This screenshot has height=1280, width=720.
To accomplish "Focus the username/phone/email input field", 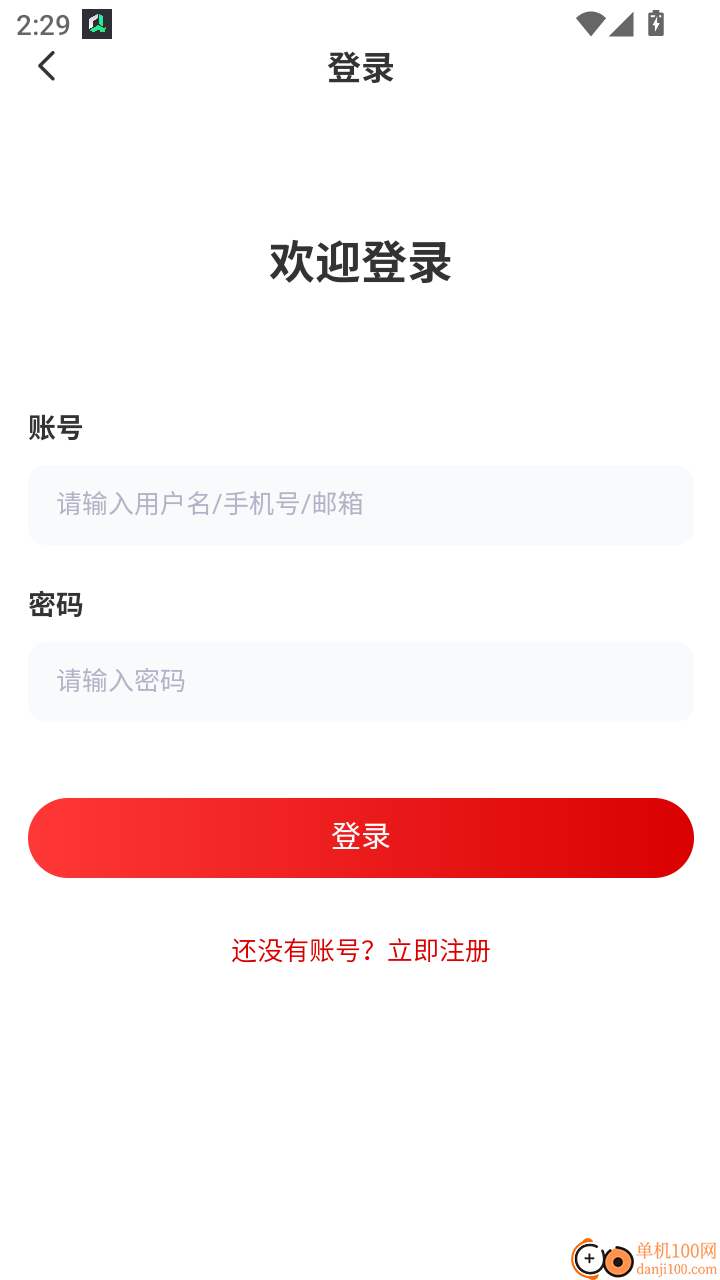I will coord(360,504).
